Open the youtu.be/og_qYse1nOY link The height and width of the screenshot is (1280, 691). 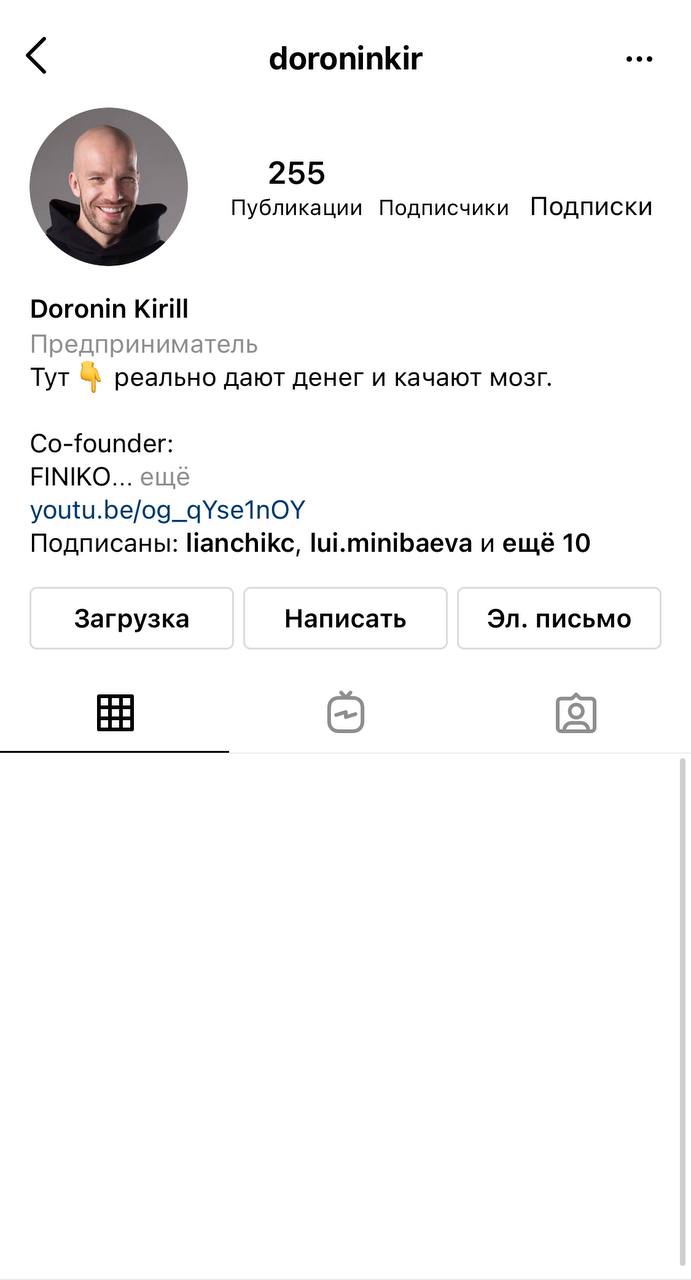tap(167, 510)
